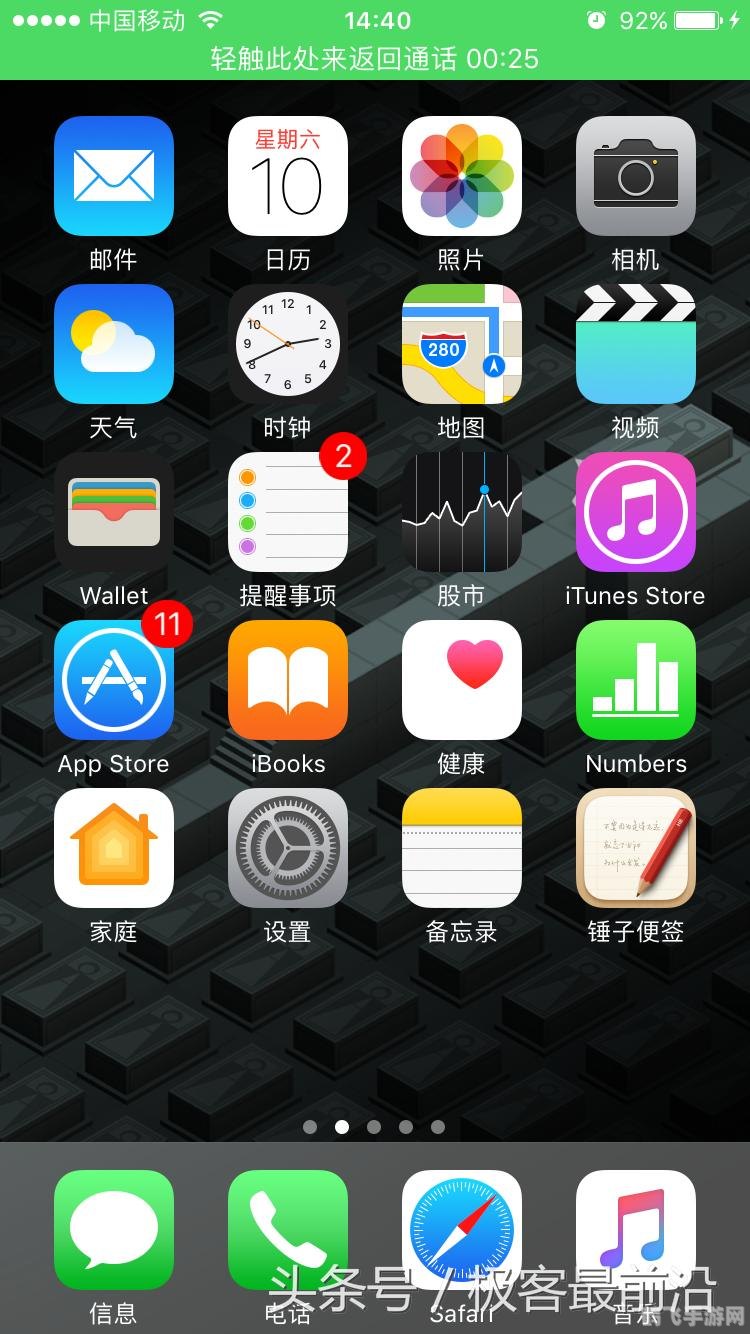Tap green banner to return to ongoing call
The width and height of the screenshot is (750, 1334).
pyautogui.click(x=375, y=58)
